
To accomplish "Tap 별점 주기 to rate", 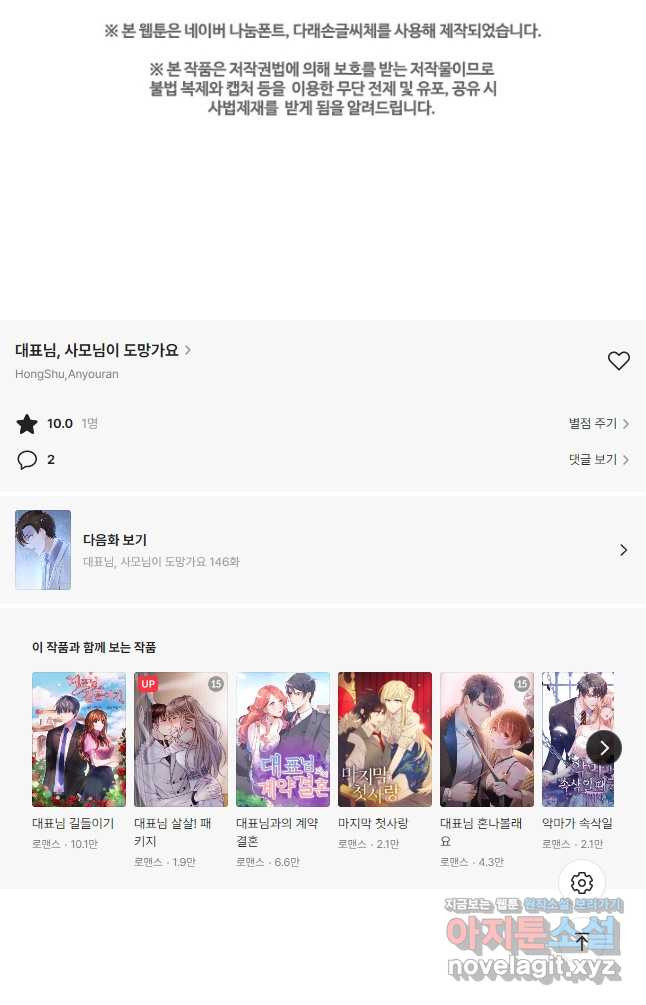I will pyautogui.click(x=598, y=424).
